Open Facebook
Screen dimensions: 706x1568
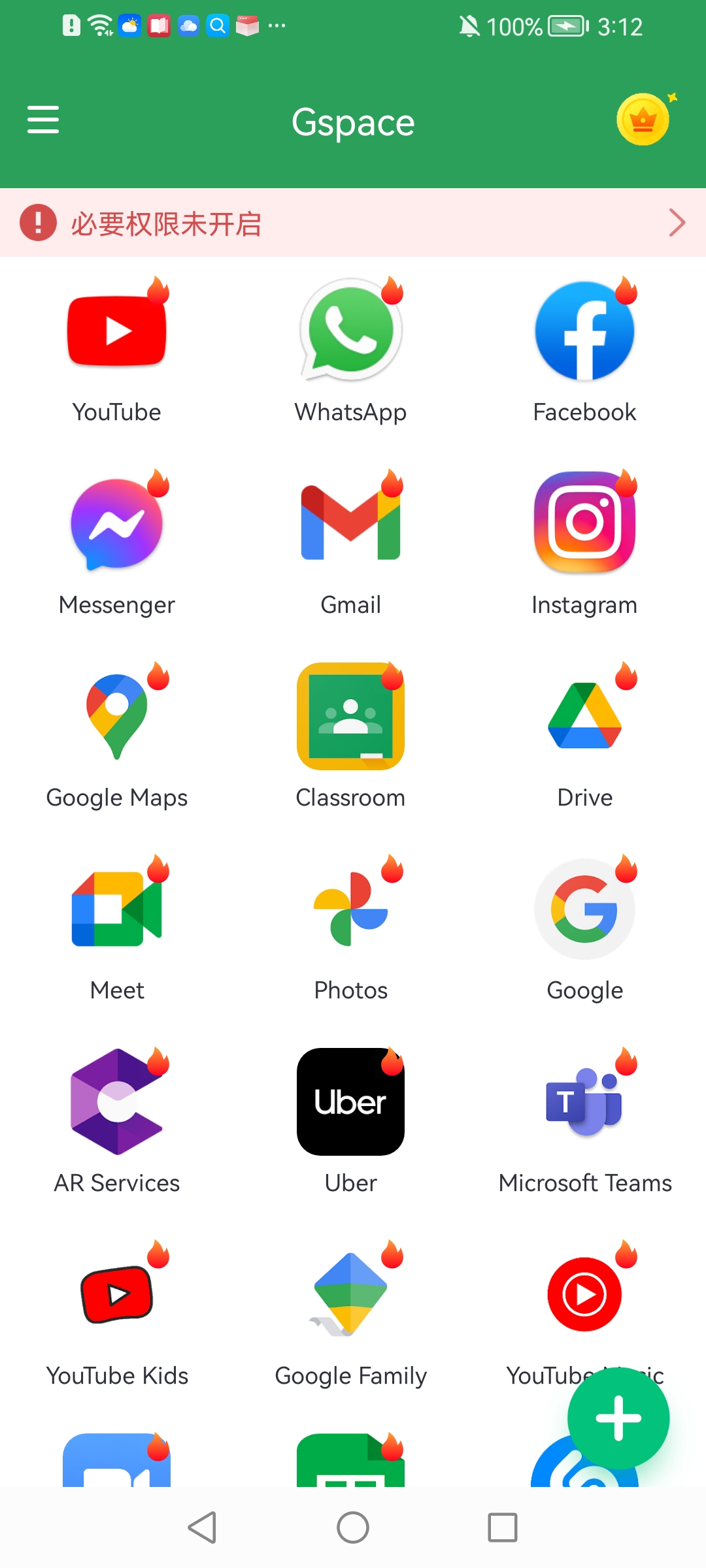584,330
